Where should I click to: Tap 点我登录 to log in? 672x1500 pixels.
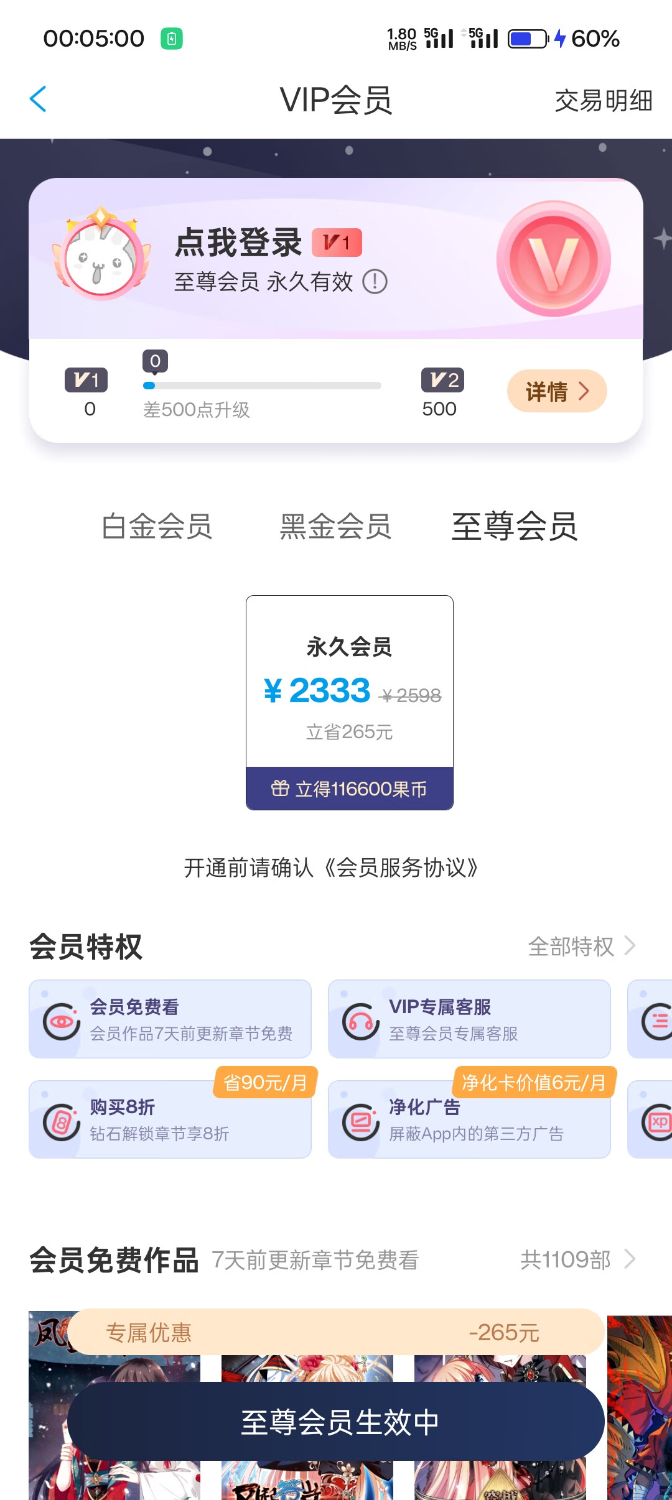(x=238, y=242)
